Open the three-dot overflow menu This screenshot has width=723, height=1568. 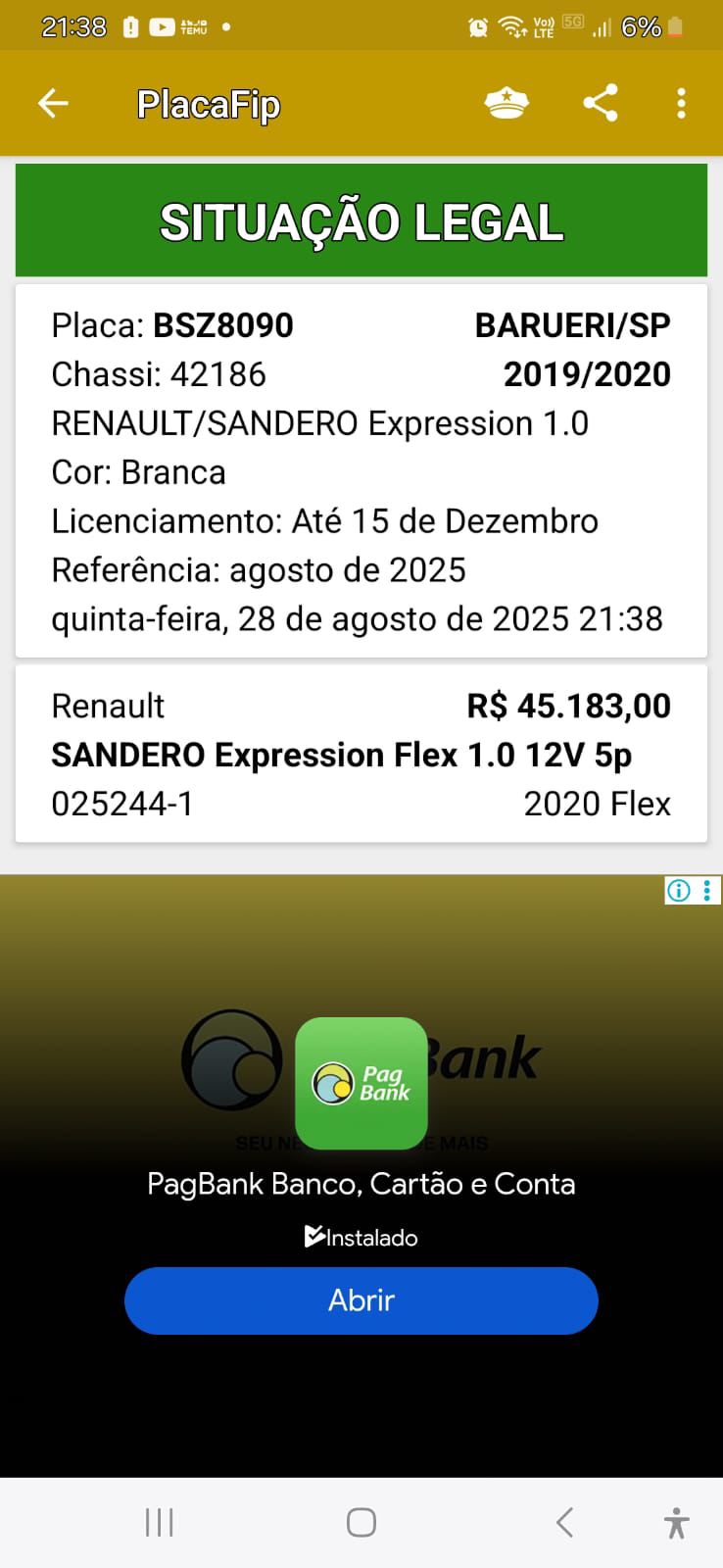pos(680,103)
